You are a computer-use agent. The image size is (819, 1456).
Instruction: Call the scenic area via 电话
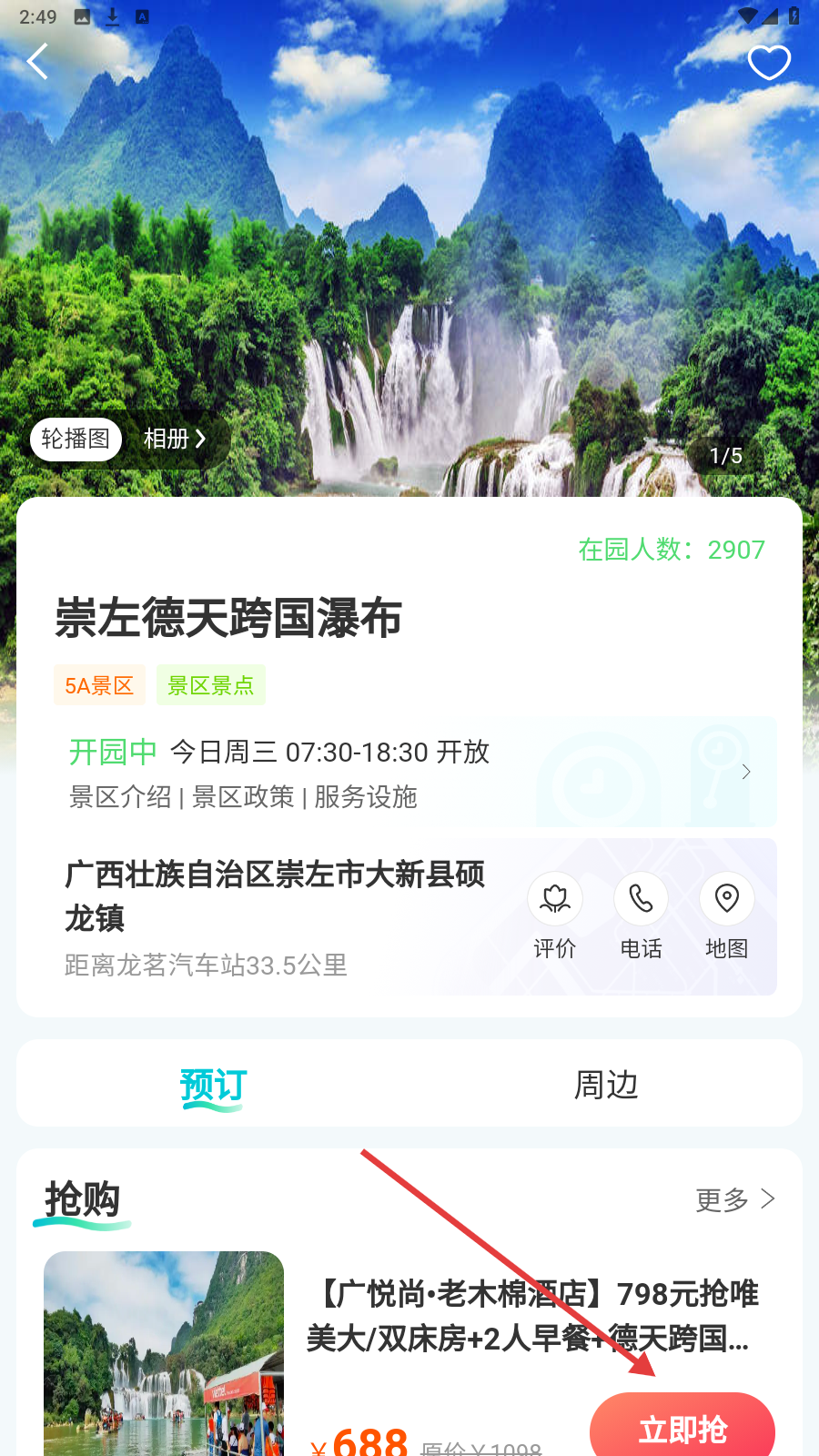click(641, 915)
